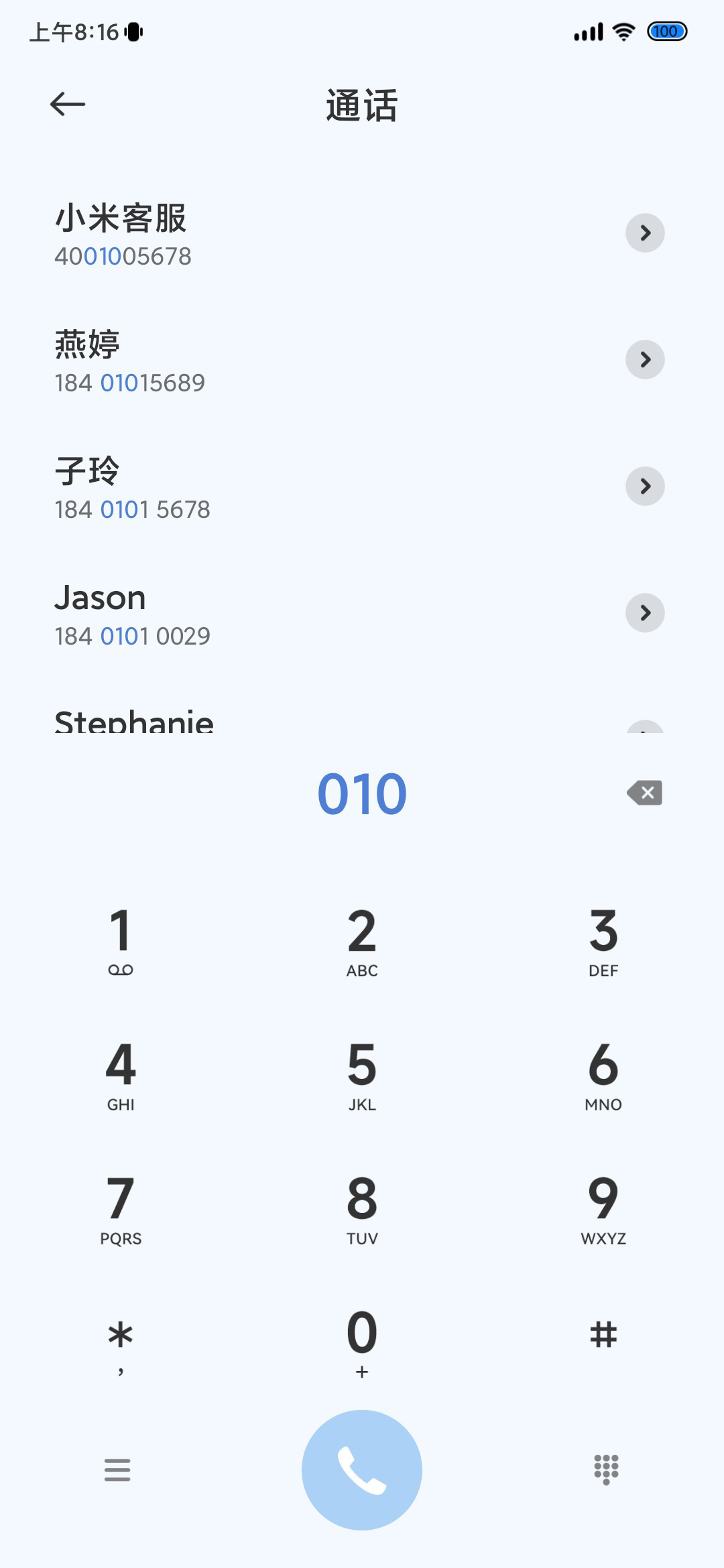Enter digit 2 ABC
This screenshot has height=1568, width=724.
[362, 941]
